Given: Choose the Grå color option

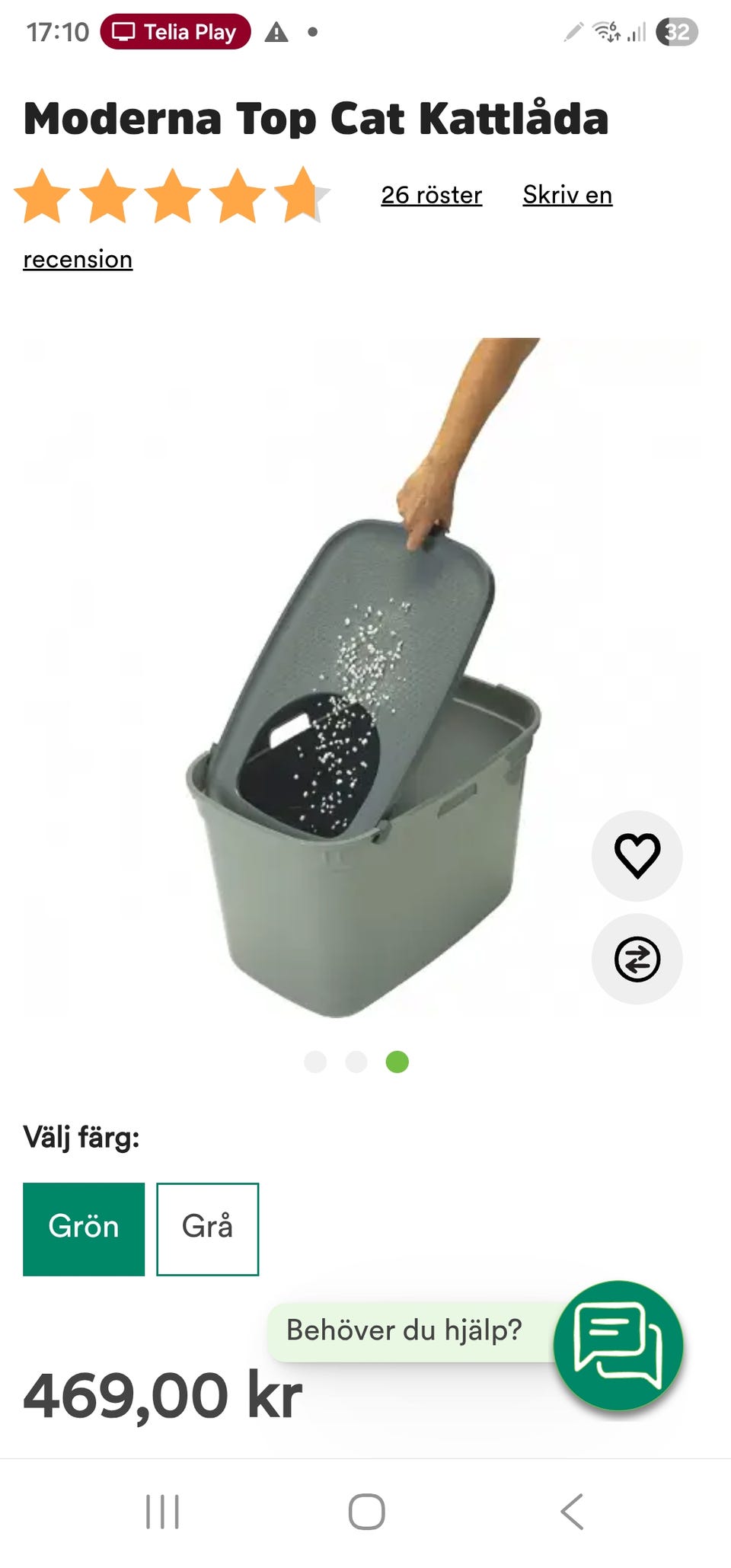Looking at the screenshot, I should click(x=207, y=1228).
